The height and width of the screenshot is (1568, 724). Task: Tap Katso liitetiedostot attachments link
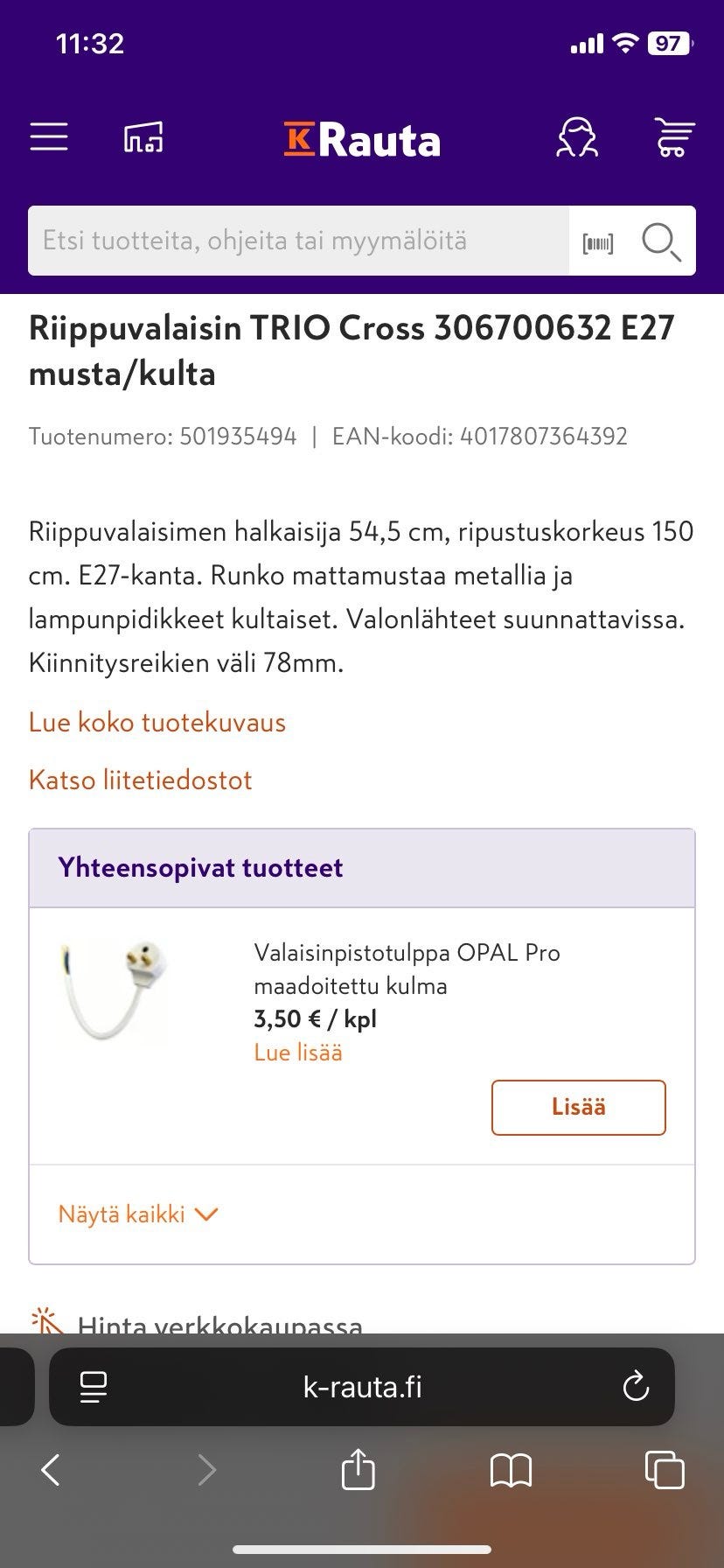click(x=140, y=779)
